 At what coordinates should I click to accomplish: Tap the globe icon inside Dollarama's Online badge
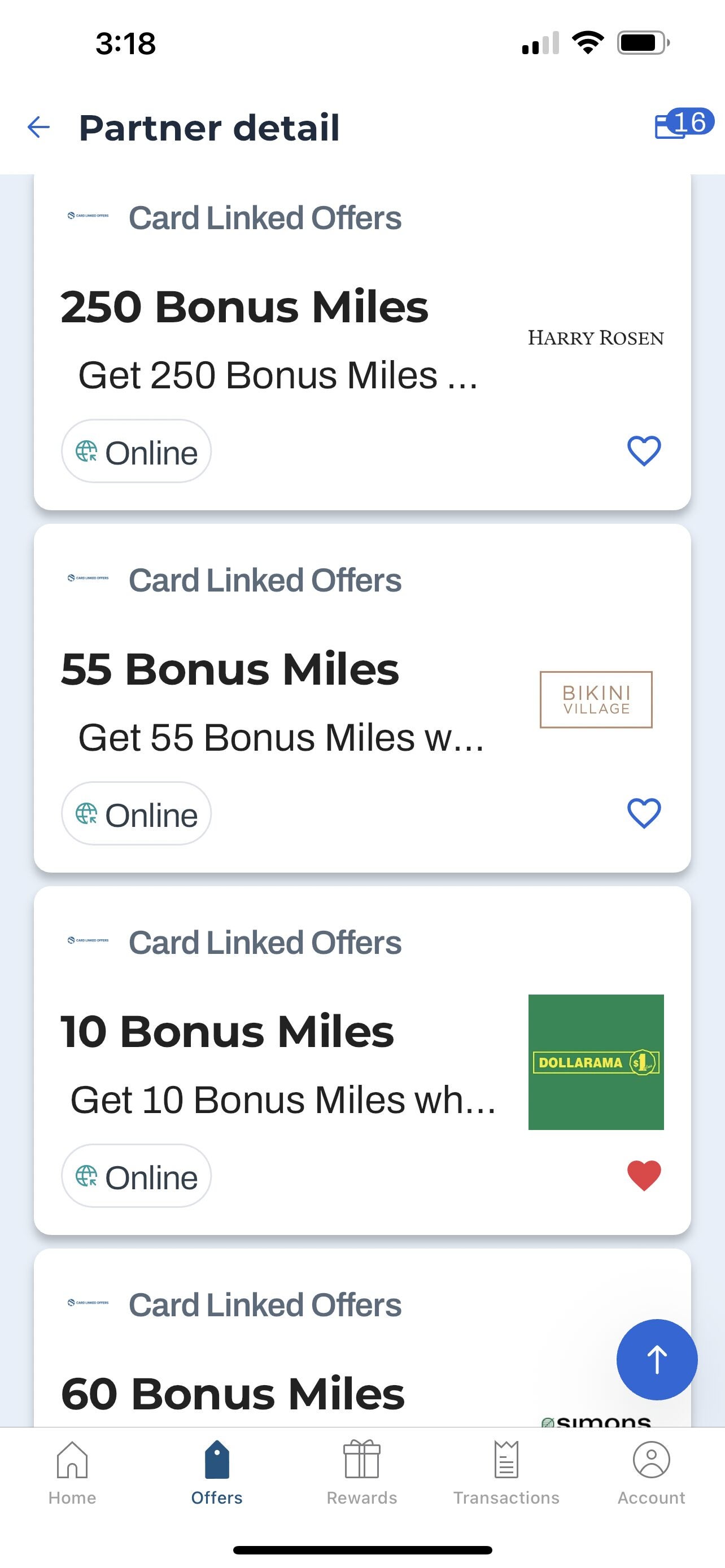(x=87, y=1175)
